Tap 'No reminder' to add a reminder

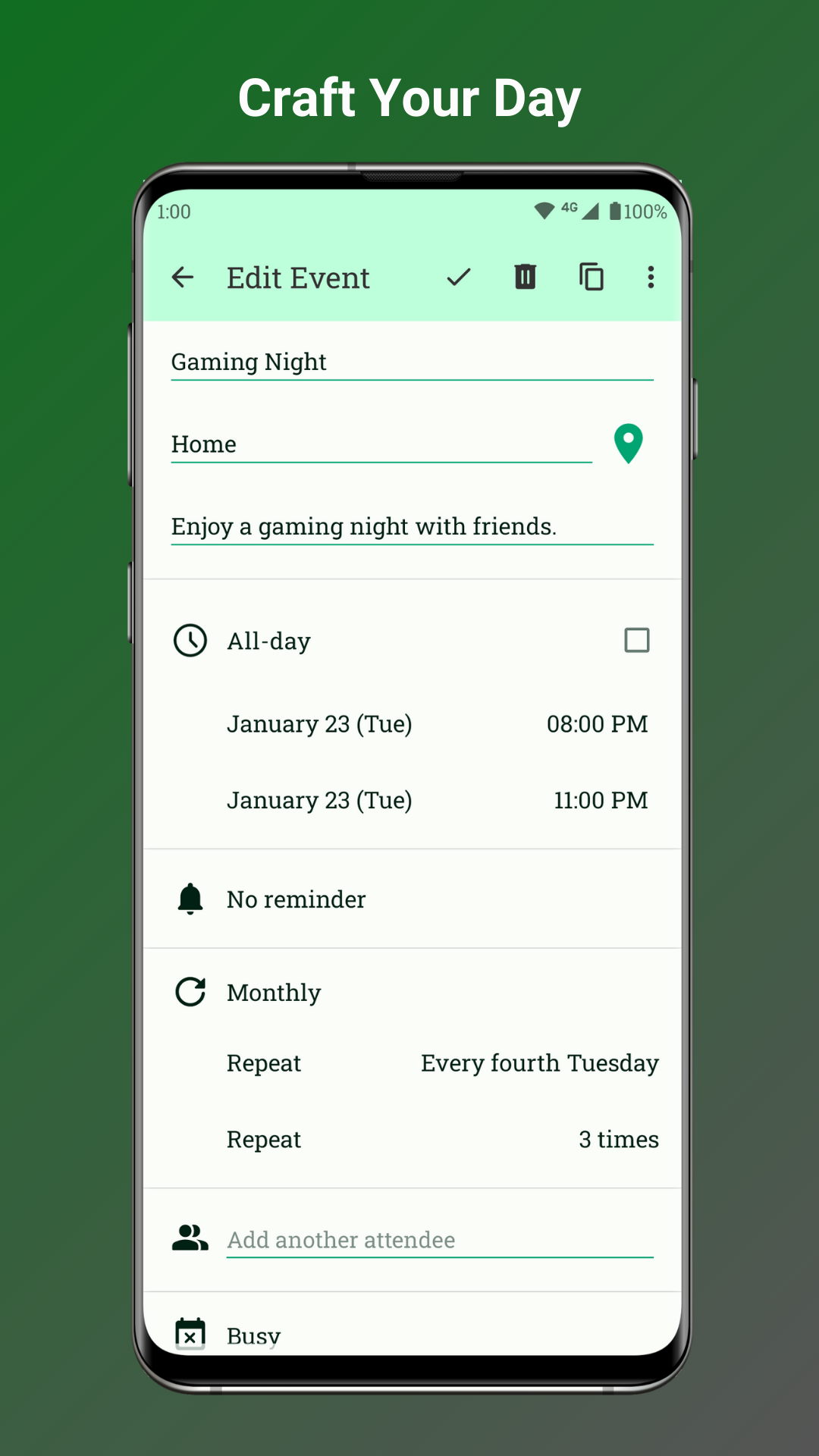click(x=296, y=899)
